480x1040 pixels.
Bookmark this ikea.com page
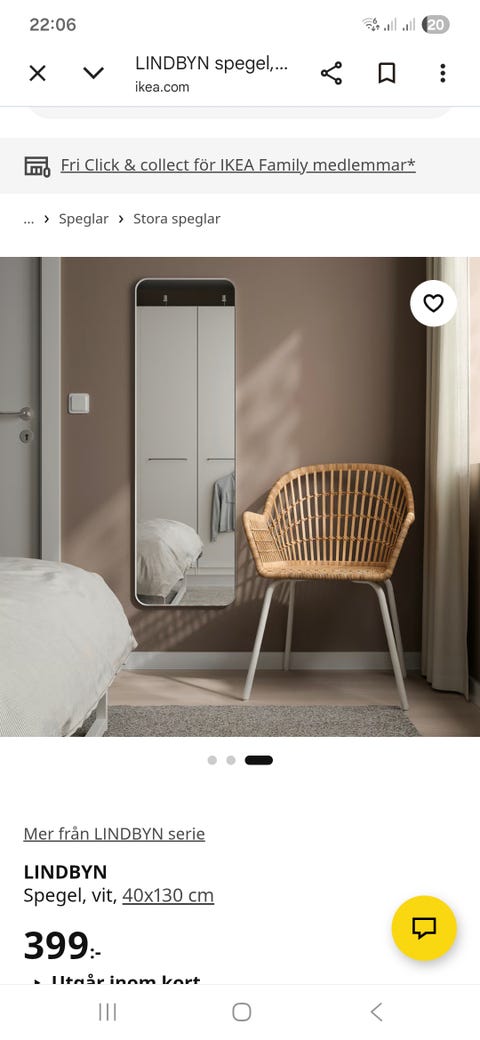click(387, 73)
